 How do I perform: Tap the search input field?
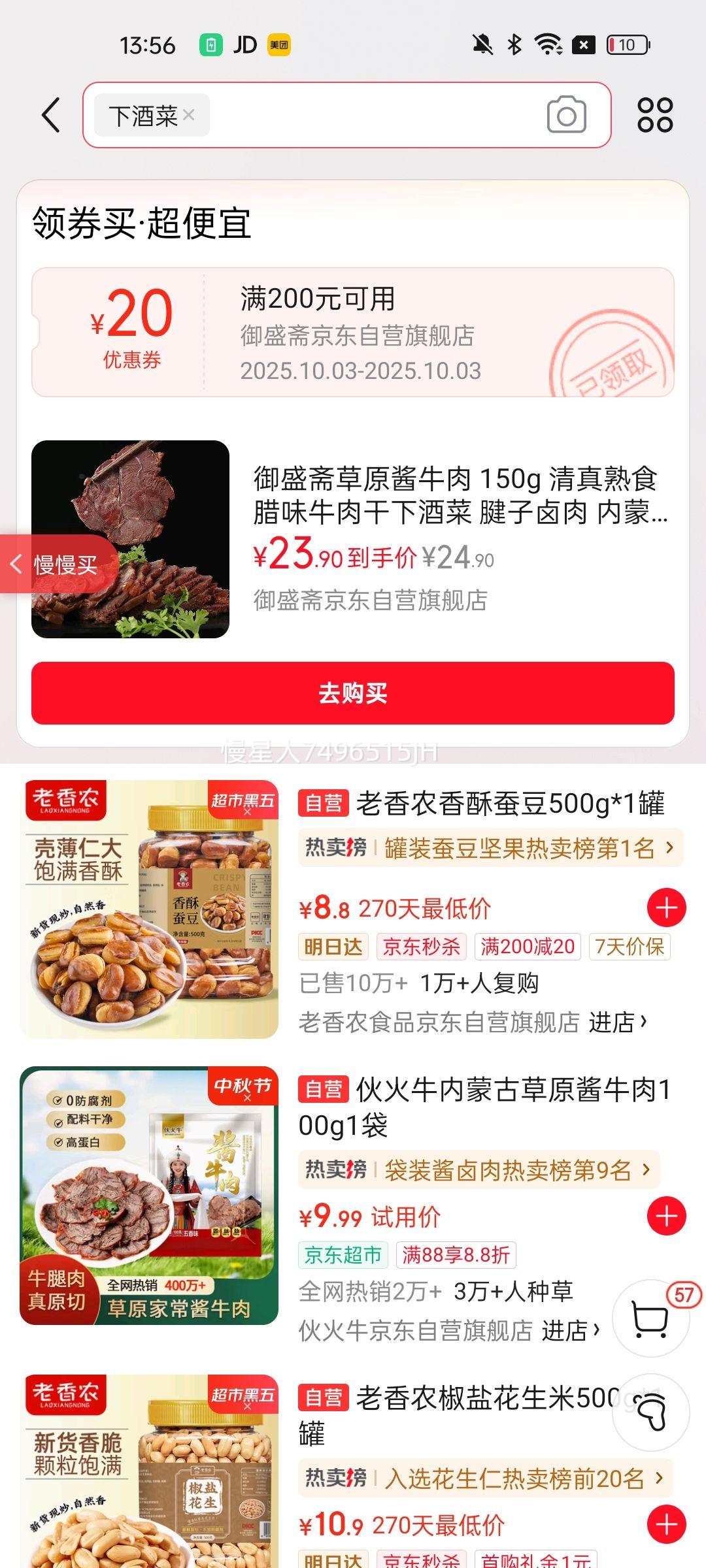click(x=373, y=116)
